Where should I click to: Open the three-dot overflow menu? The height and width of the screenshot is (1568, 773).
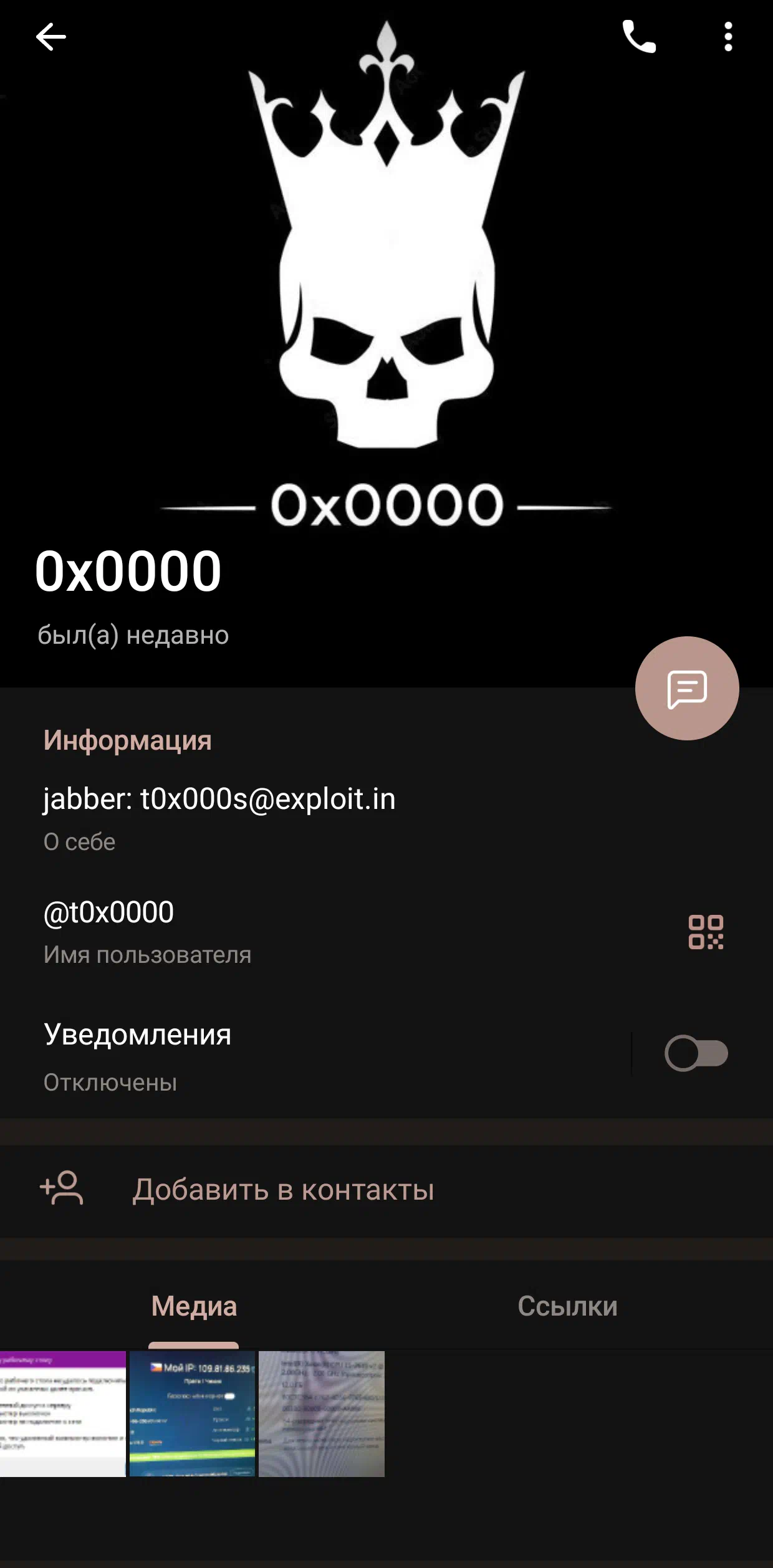(x=728, y=37)
